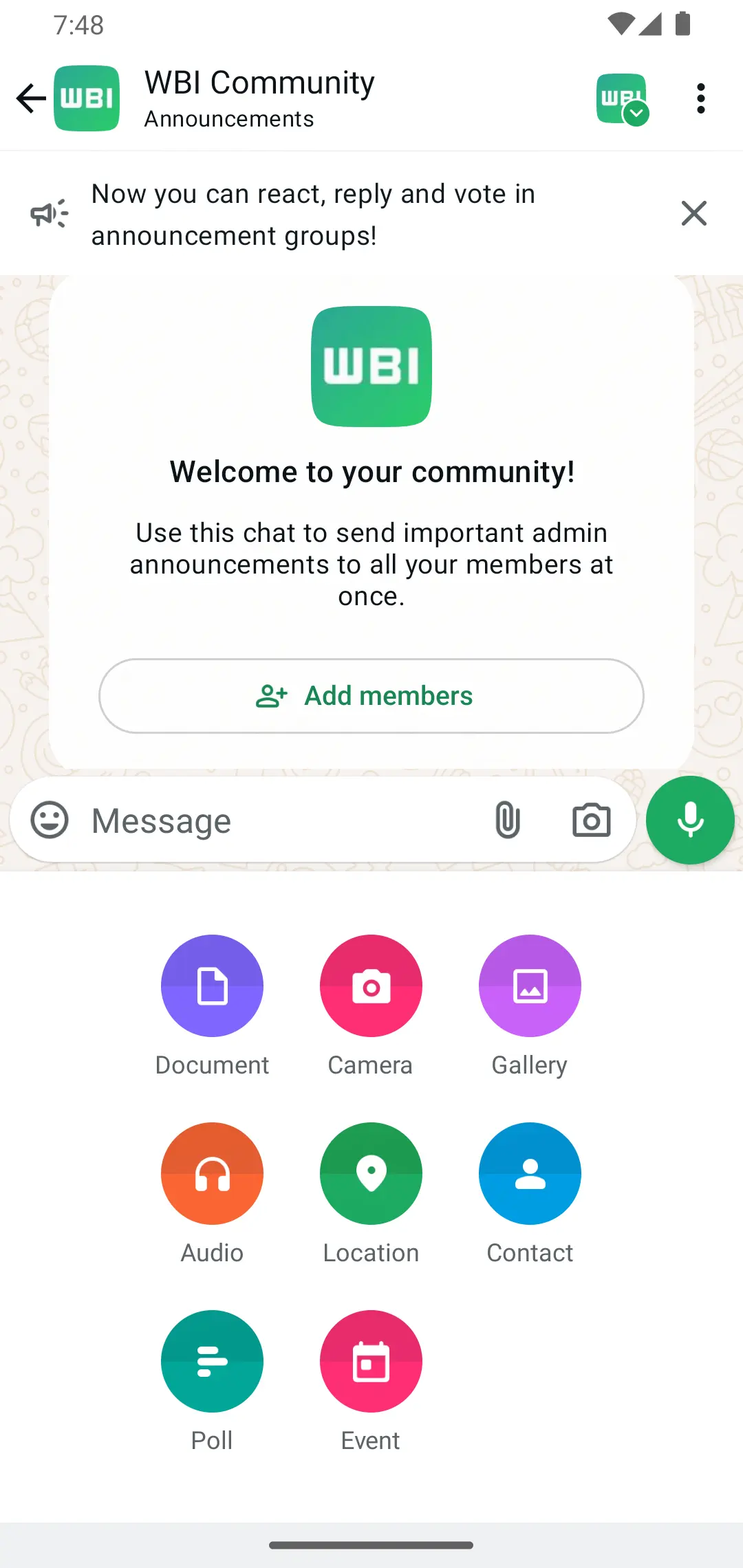Toggle the paperclip attachment menu
Viewport: 743px width, 1568px height.
[507, 820]
